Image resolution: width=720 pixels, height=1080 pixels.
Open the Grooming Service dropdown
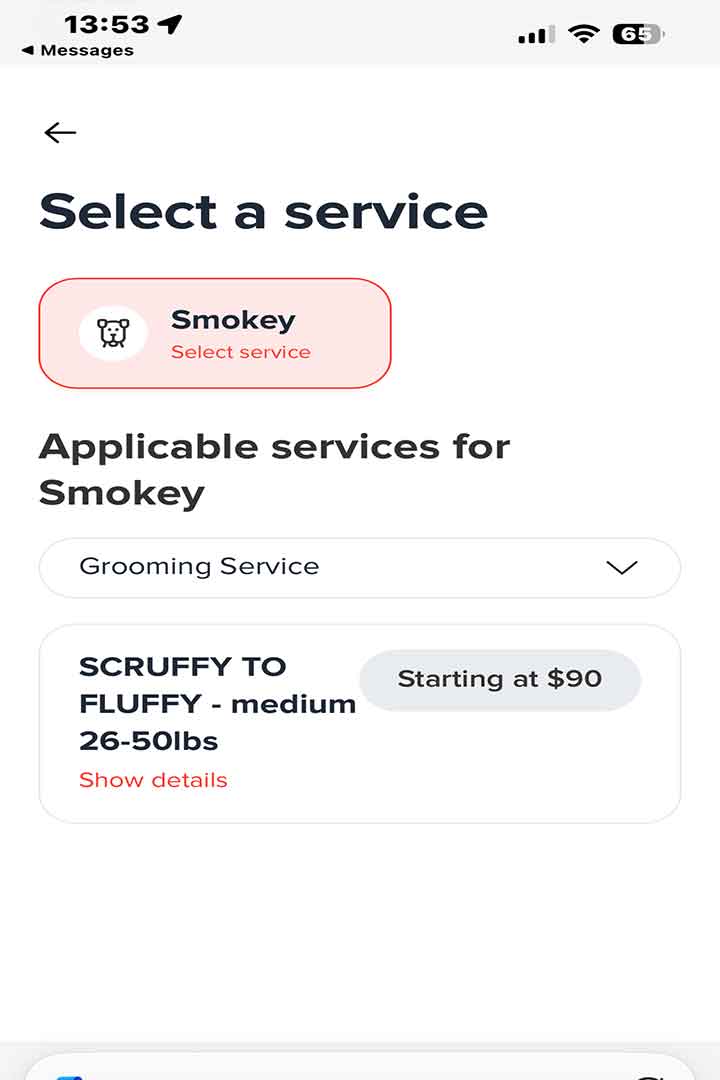point(359,567)
